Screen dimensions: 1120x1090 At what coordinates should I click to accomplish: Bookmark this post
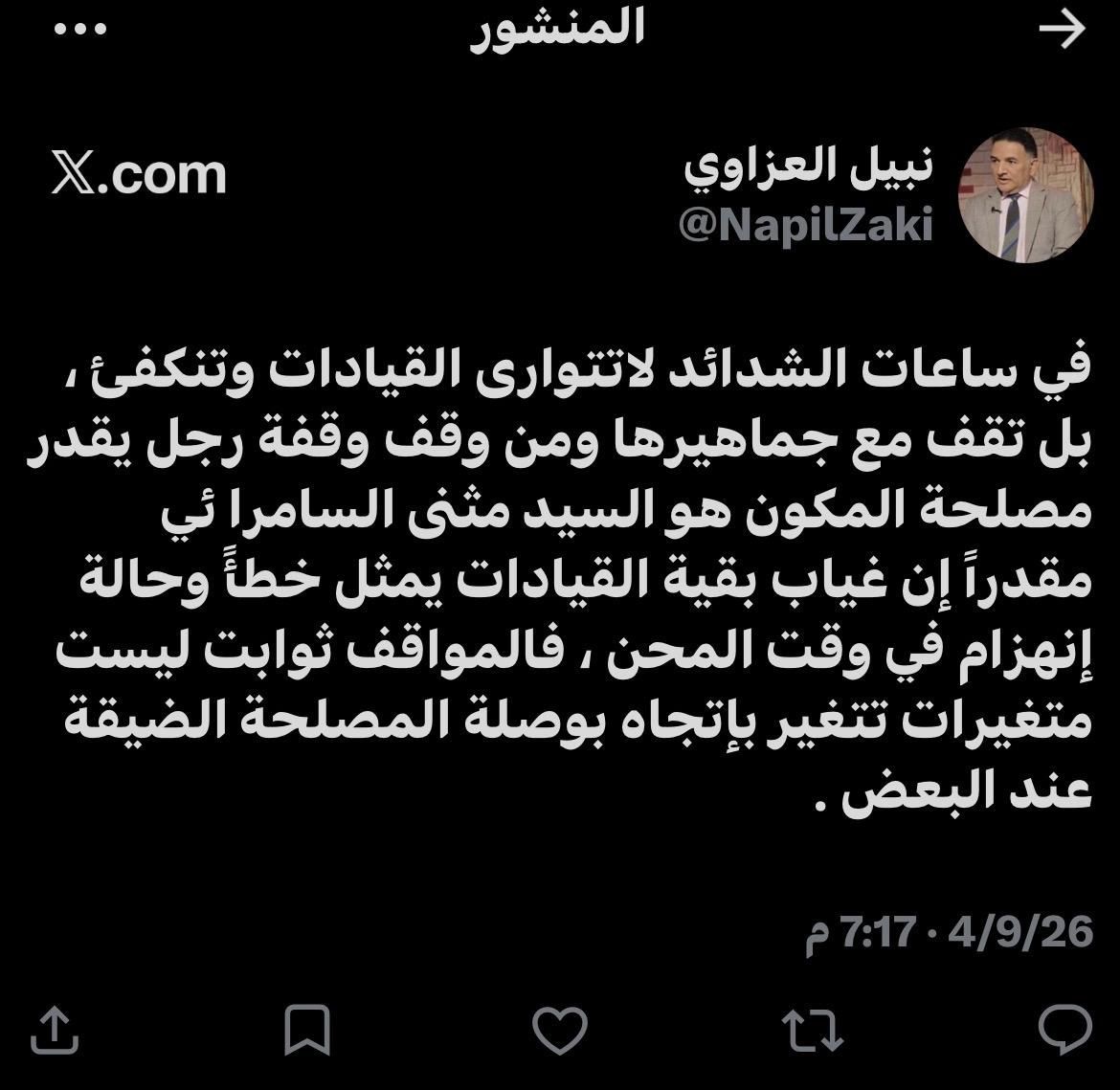306,1030
